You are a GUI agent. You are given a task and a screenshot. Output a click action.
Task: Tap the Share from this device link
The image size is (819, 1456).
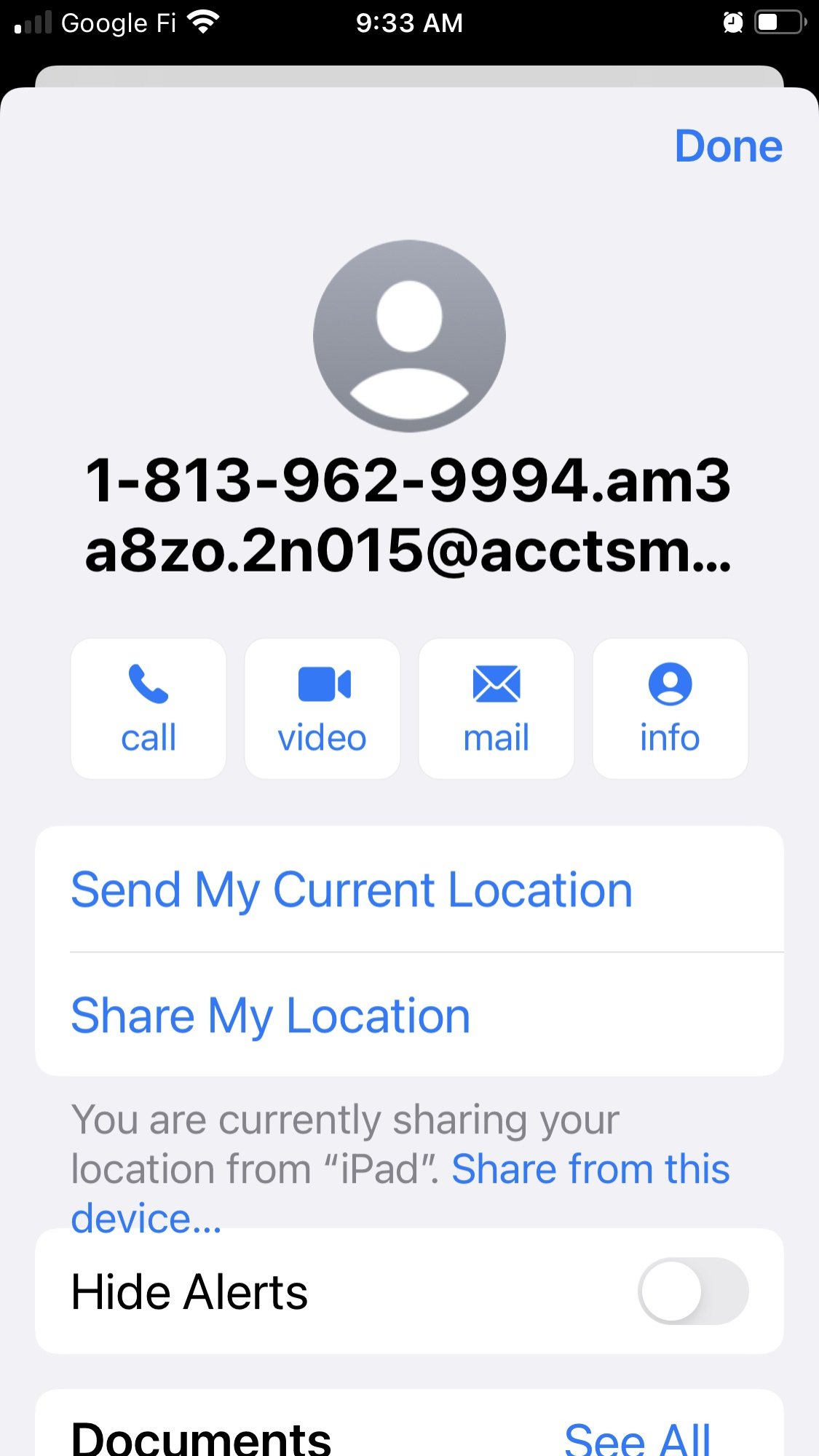pos(590,1169)
